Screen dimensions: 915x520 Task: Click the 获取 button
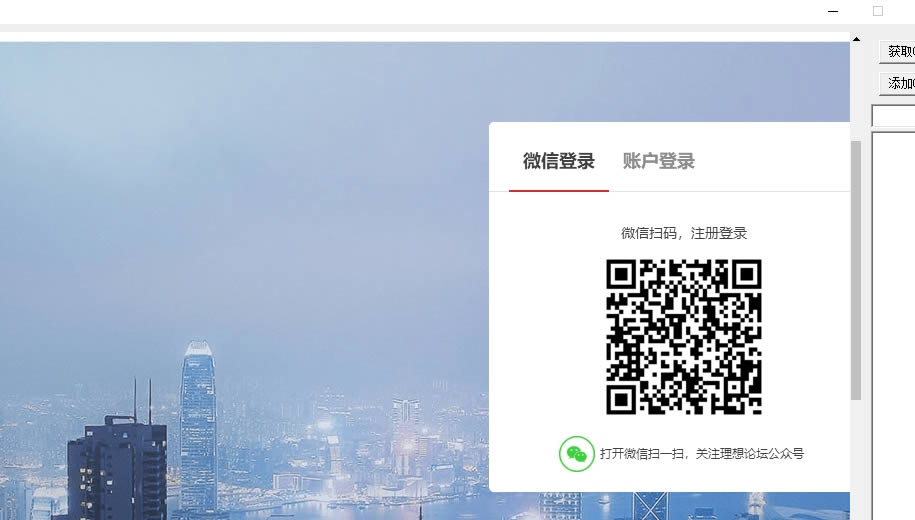pos(899,52)
